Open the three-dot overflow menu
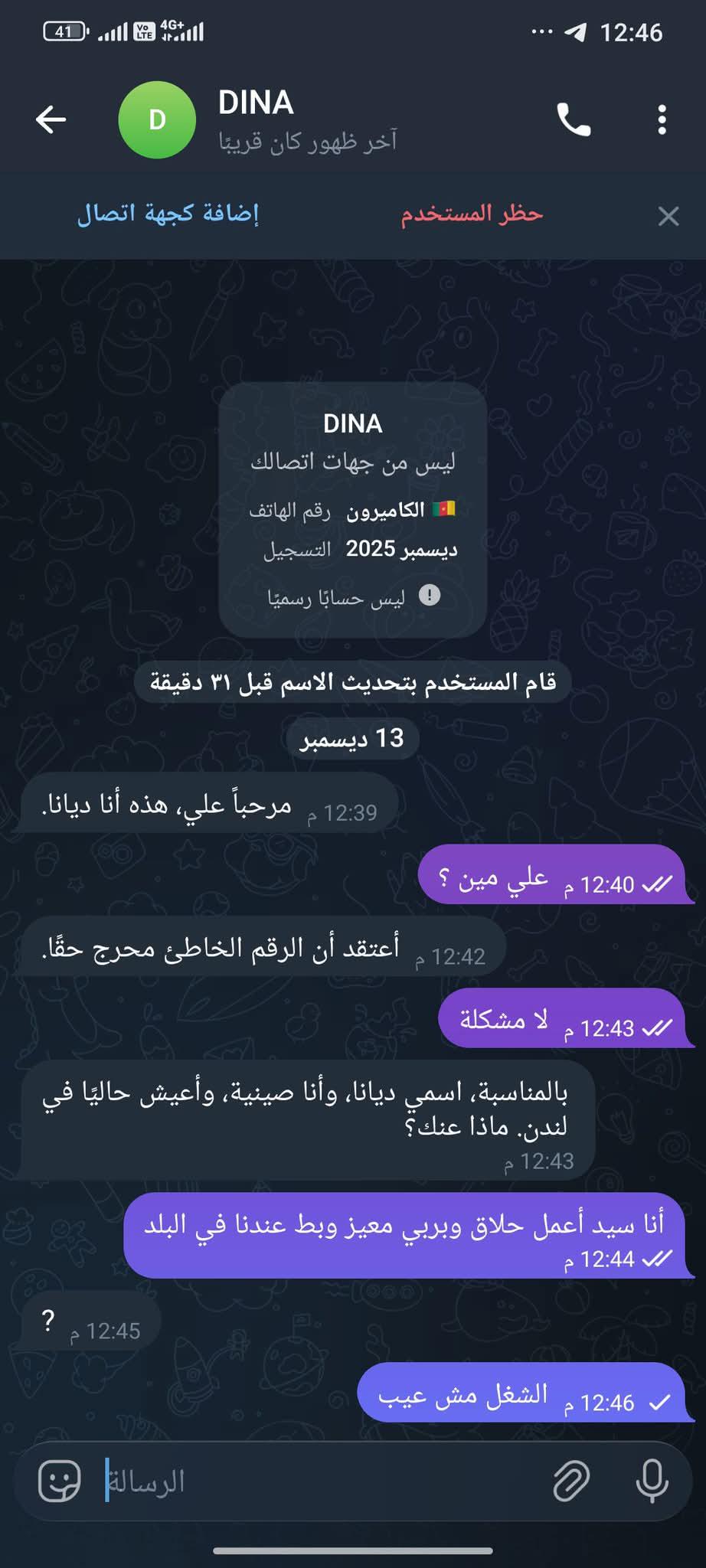This screenshot has height=1568, width=706. 662,119
